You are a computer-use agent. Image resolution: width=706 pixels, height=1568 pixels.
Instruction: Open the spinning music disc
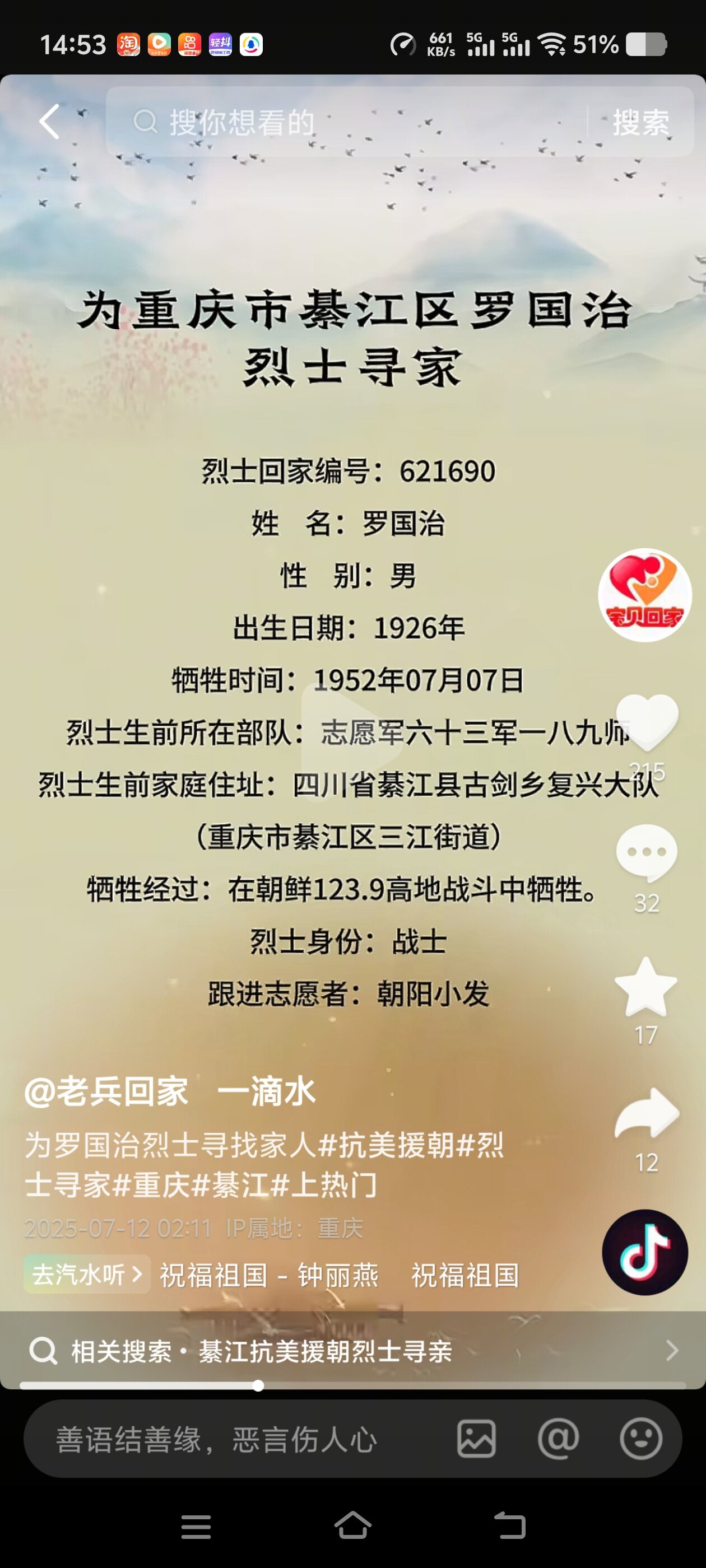click(644, 1252)
